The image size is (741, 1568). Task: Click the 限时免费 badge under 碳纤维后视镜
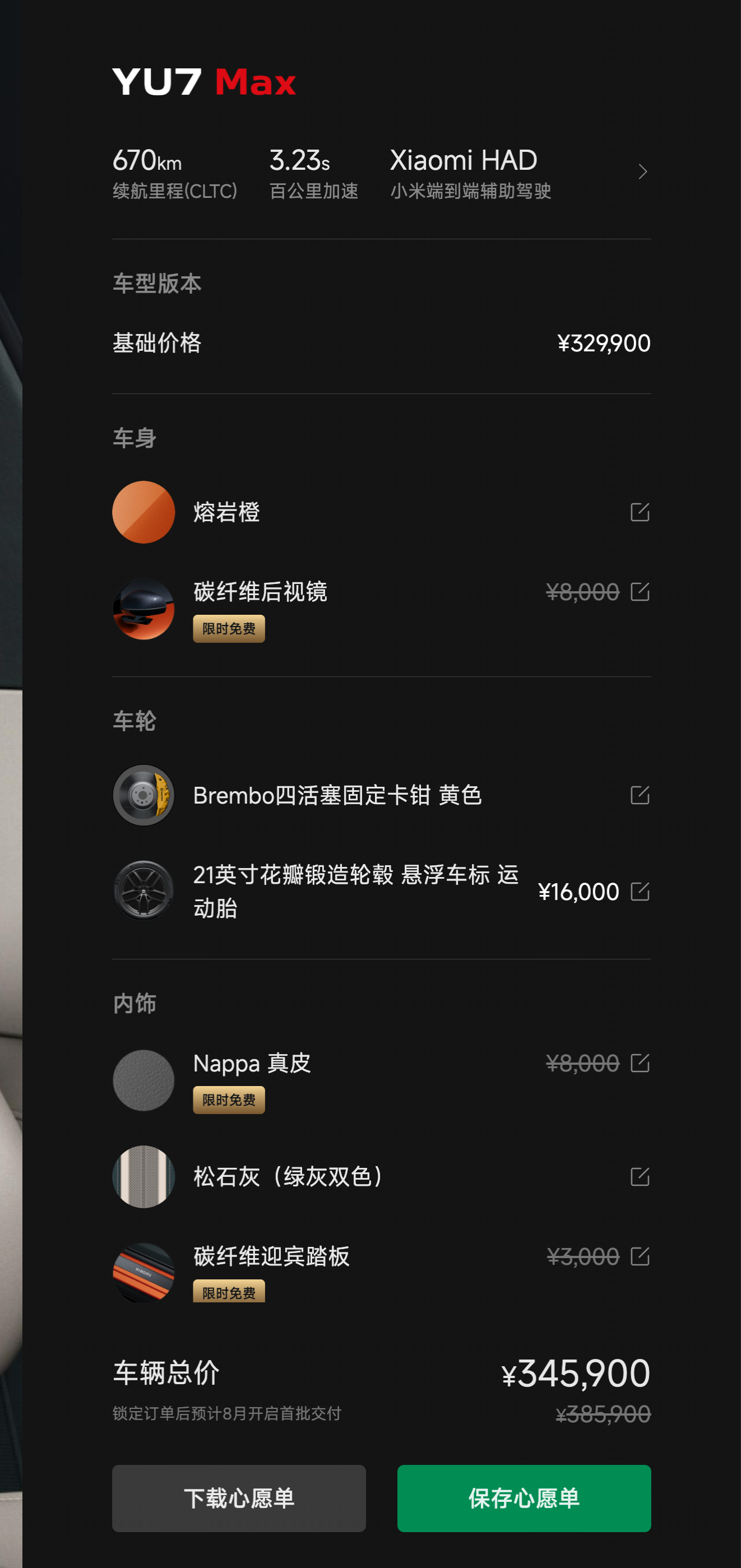tap(228, 628)
